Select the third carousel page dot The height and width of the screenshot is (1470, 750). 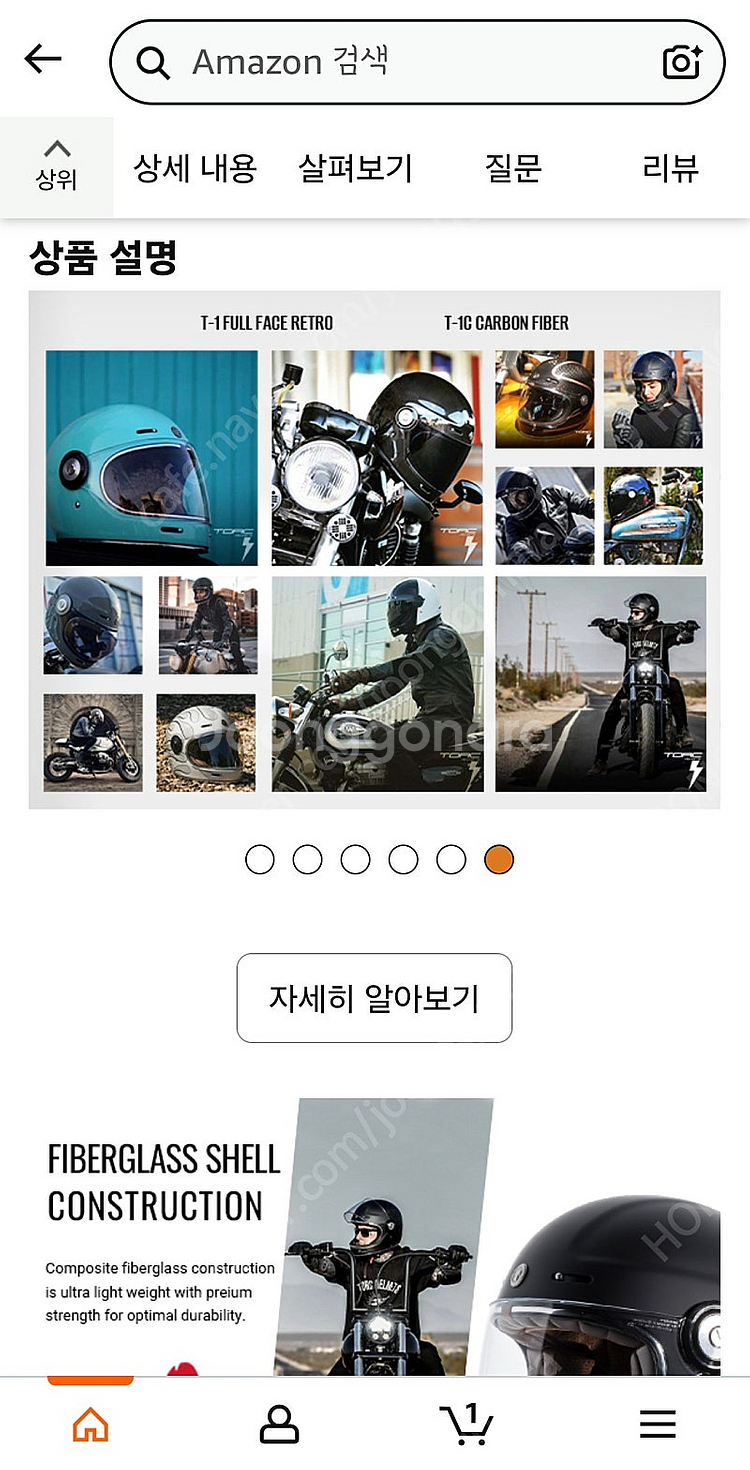355,859
